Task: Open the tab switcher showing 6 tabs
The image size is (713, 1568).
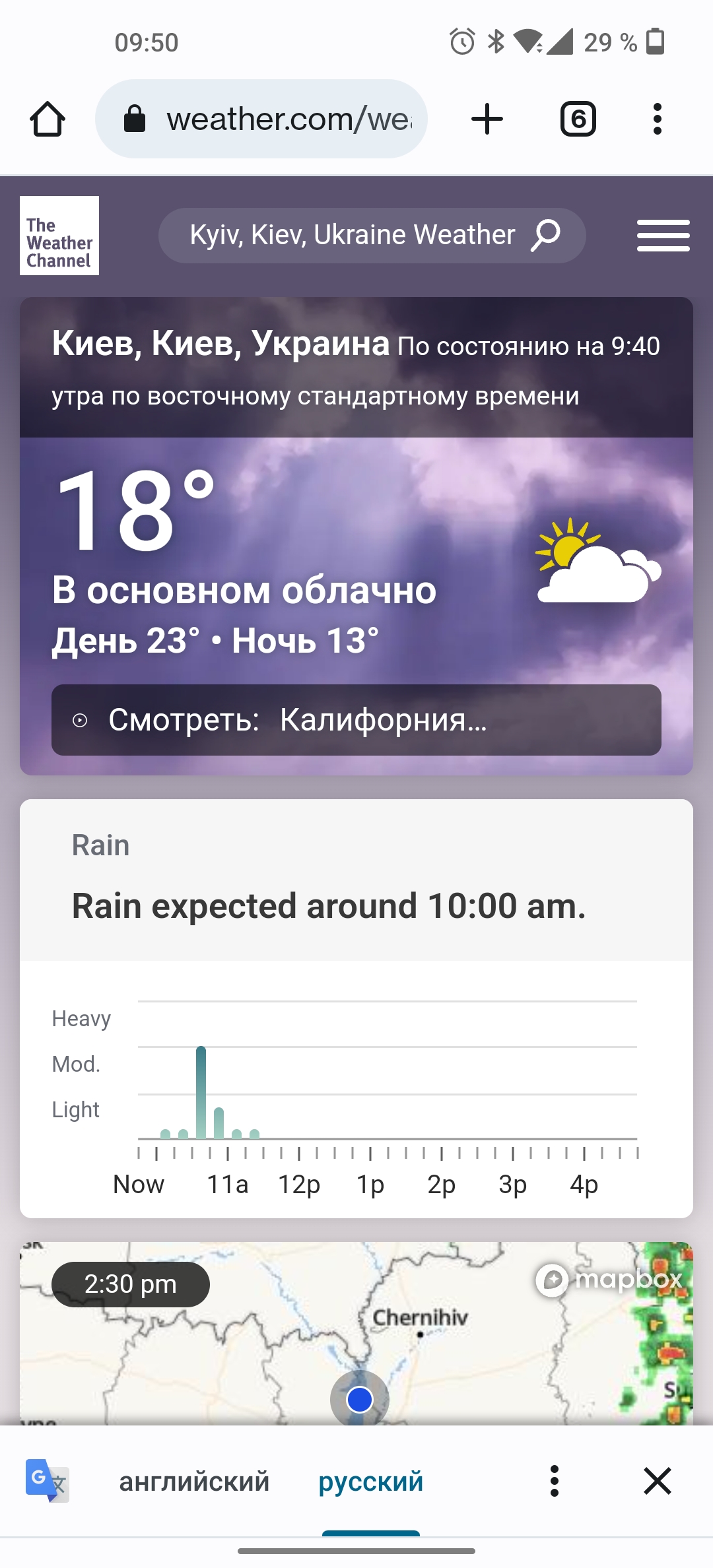Action: [578, 118]
